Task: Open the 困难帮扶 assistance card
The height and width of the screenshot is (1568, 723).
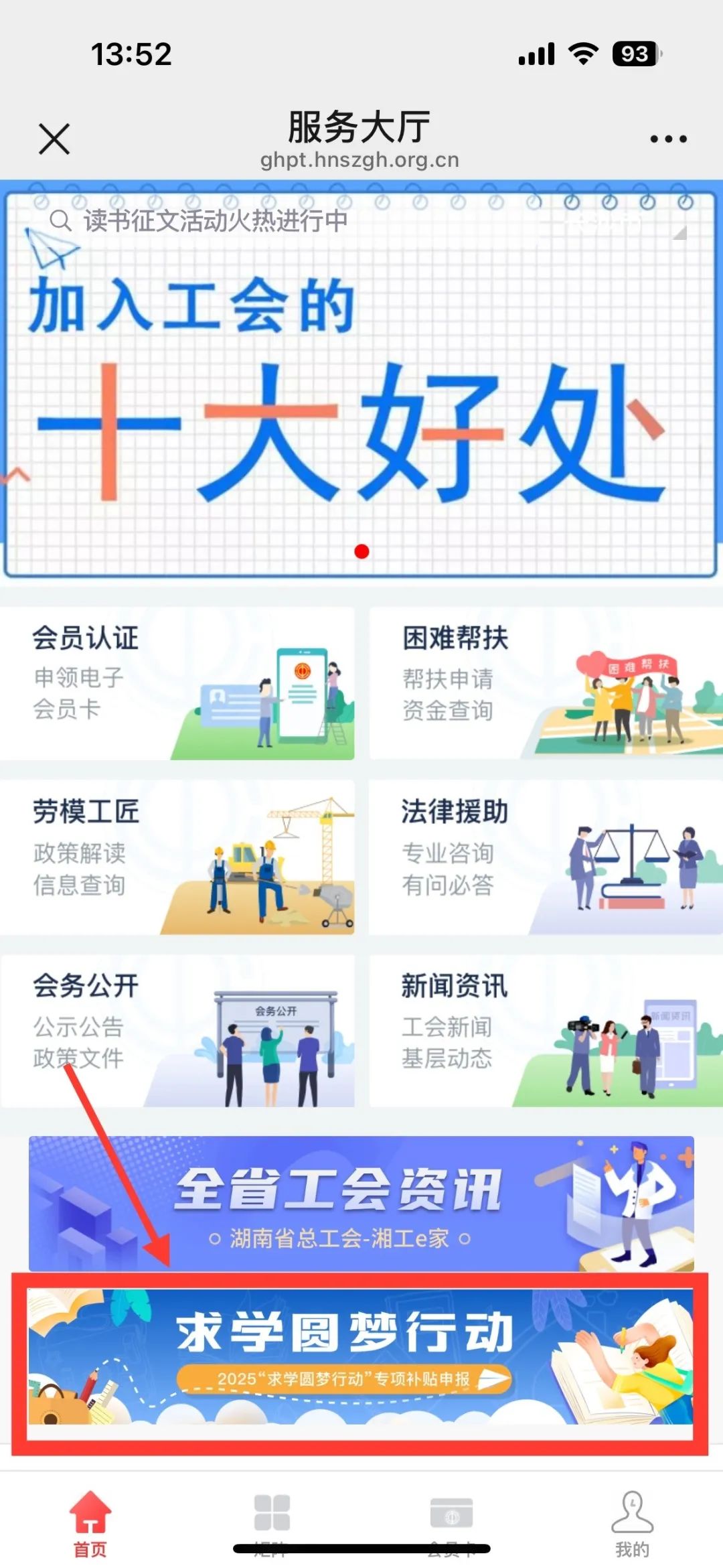Action: pos(546,683)
